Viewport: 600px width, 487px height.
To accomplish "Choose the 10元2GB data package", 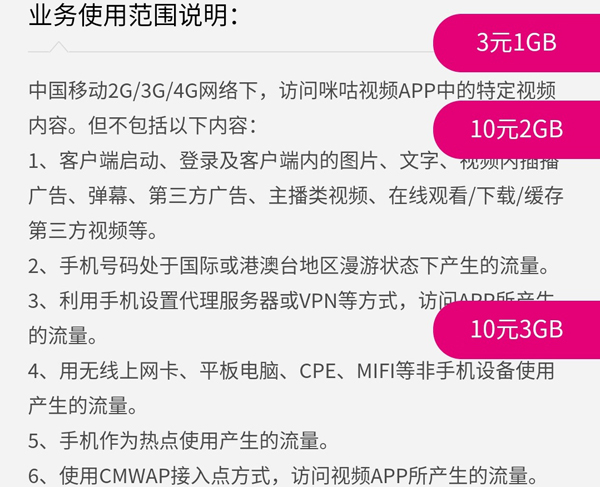I will point(516,129).
